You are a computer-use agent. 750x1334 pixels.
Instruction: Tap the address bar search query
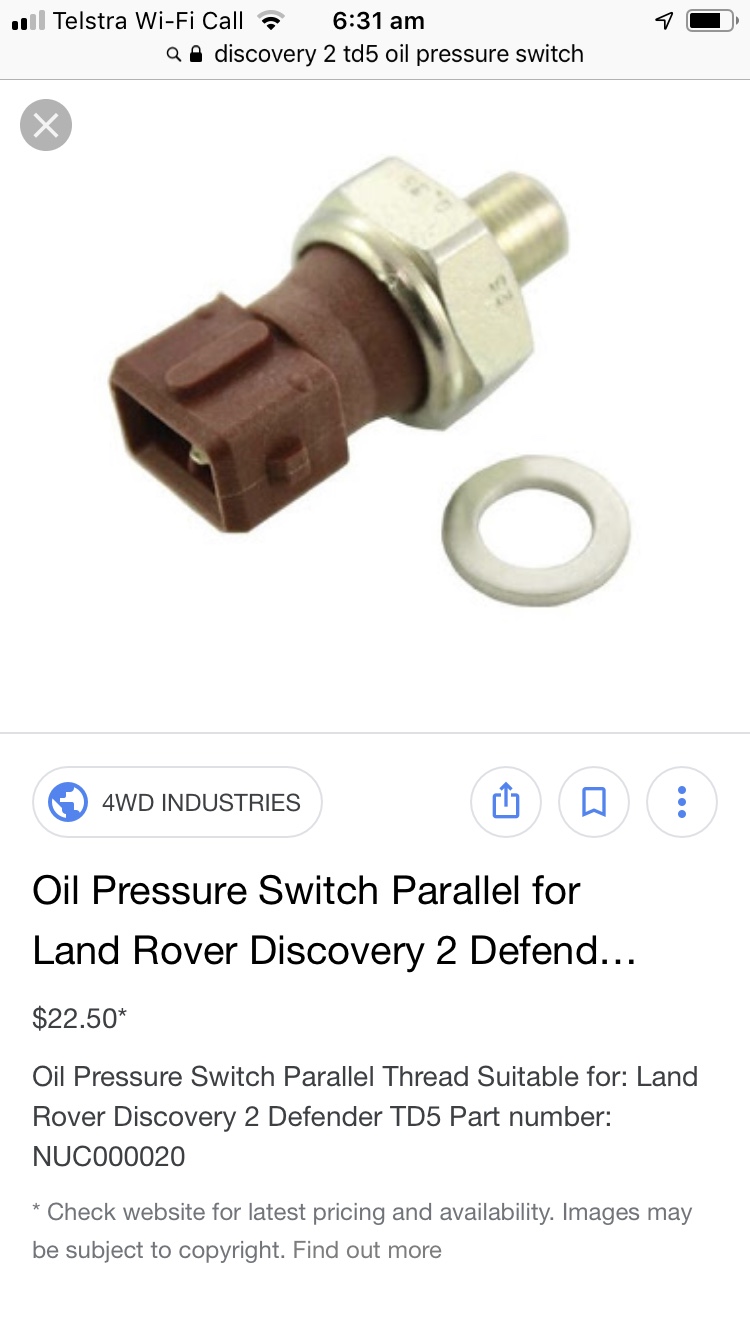click(398, 54)
